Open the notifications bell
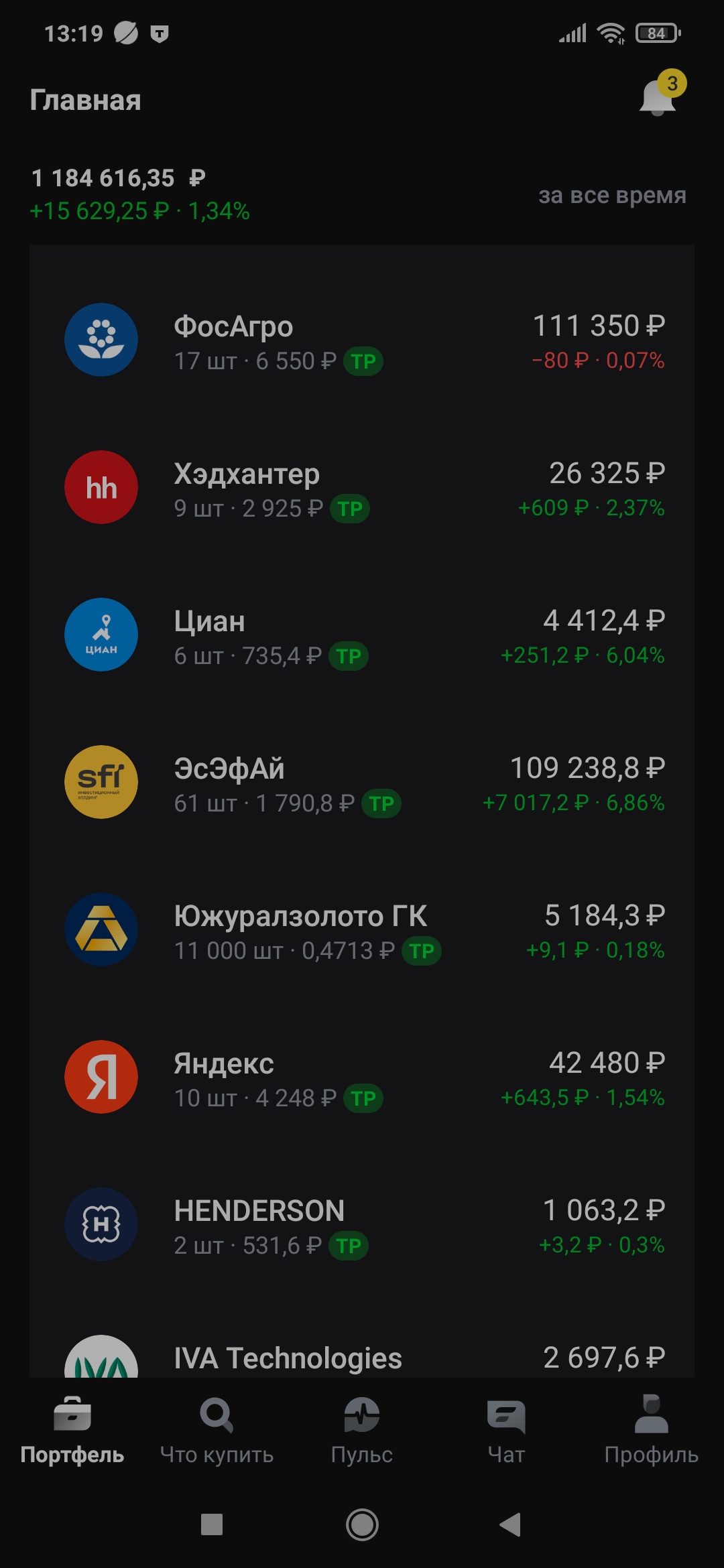The width and height of the screenshot is (724, 1568). [x=658, y=98]
